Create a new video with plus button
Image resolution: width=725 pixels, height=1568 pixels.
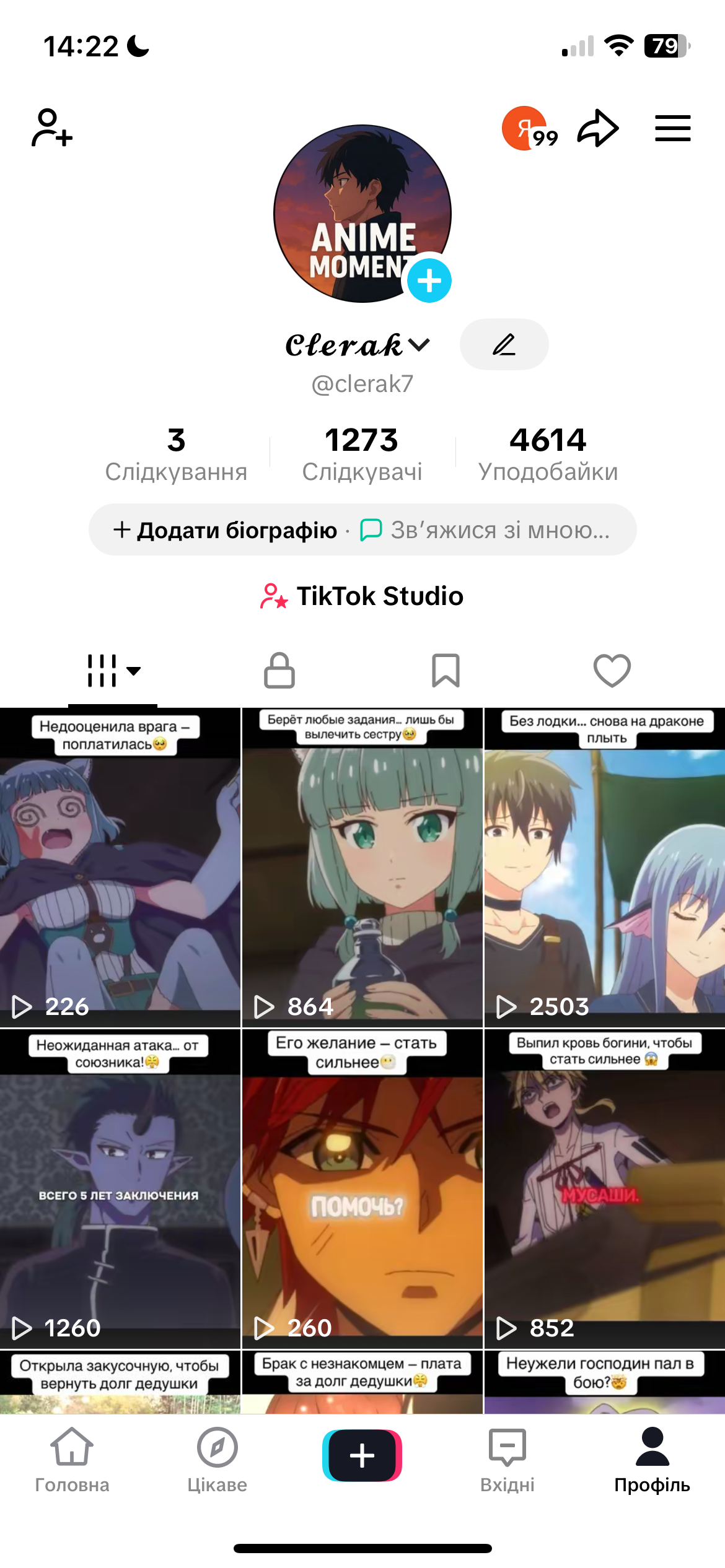pos(362,1455)
